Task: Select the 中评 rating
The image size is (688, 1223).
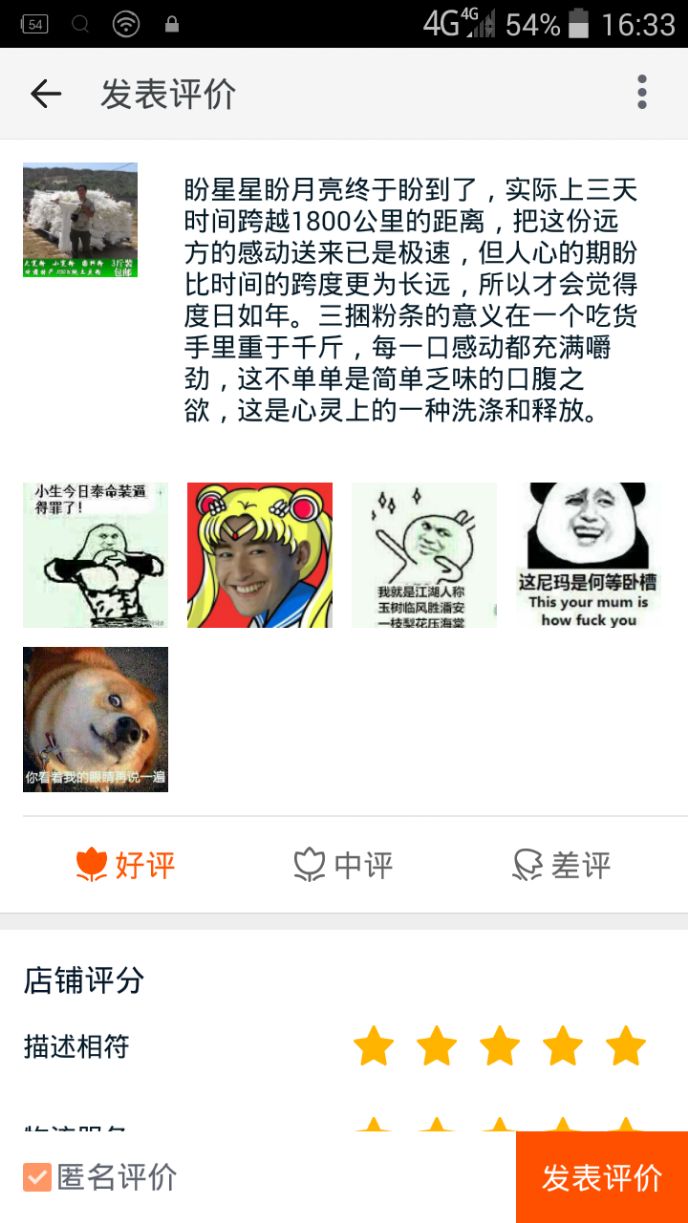Action: [343, 865]
